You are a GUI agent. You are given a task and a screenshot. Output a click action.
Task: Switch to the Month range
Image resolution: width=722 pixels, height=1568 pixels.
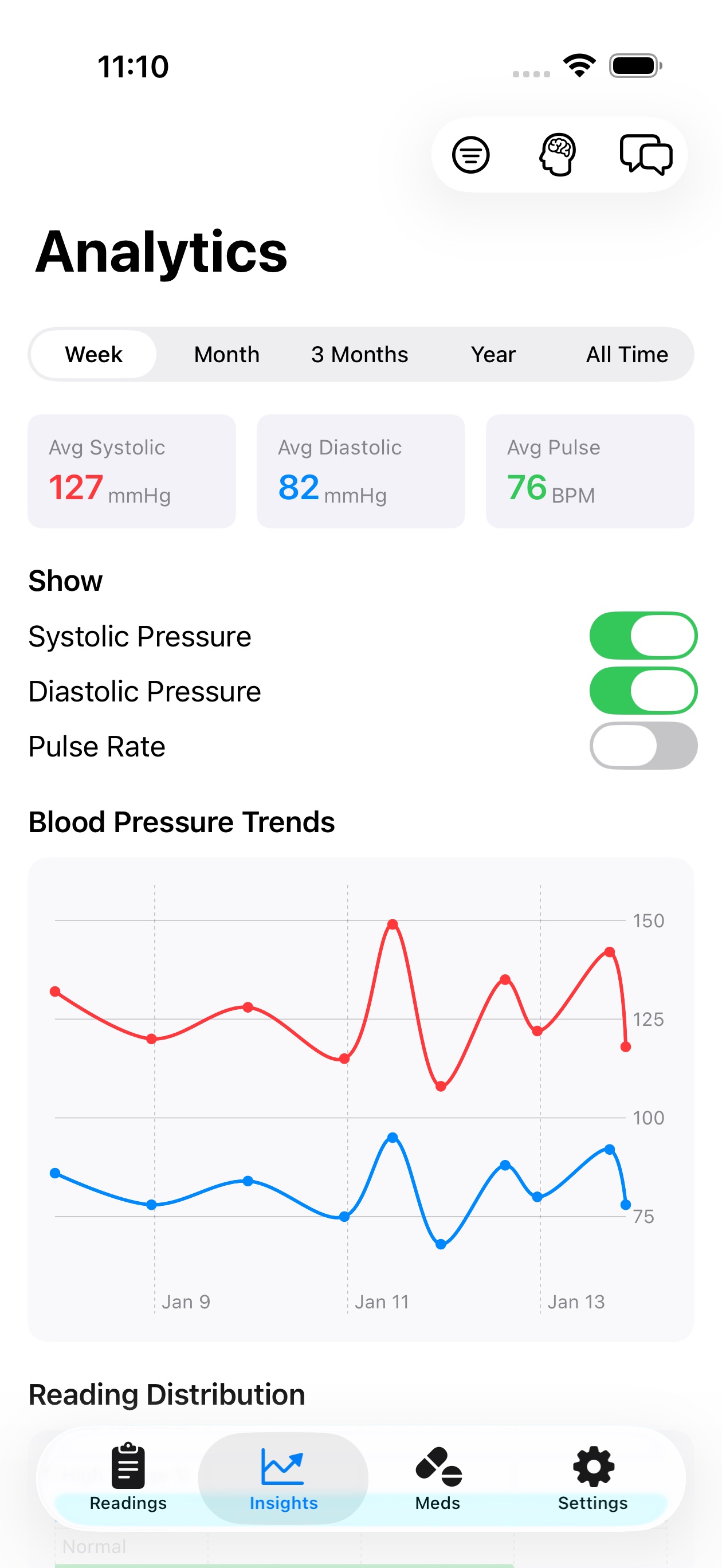[x=226, y=354]
